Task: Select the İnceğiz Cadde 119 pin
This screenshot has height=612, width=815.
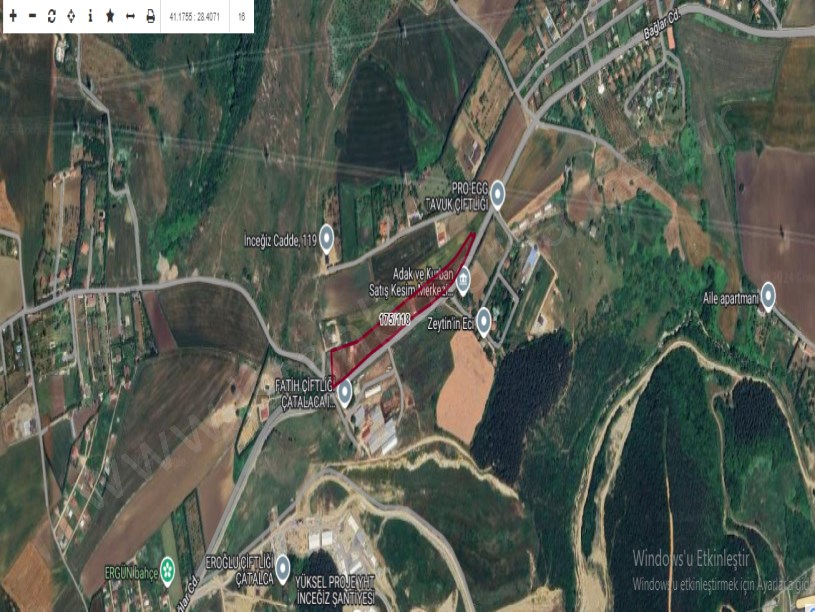Action: click(326, 238)
